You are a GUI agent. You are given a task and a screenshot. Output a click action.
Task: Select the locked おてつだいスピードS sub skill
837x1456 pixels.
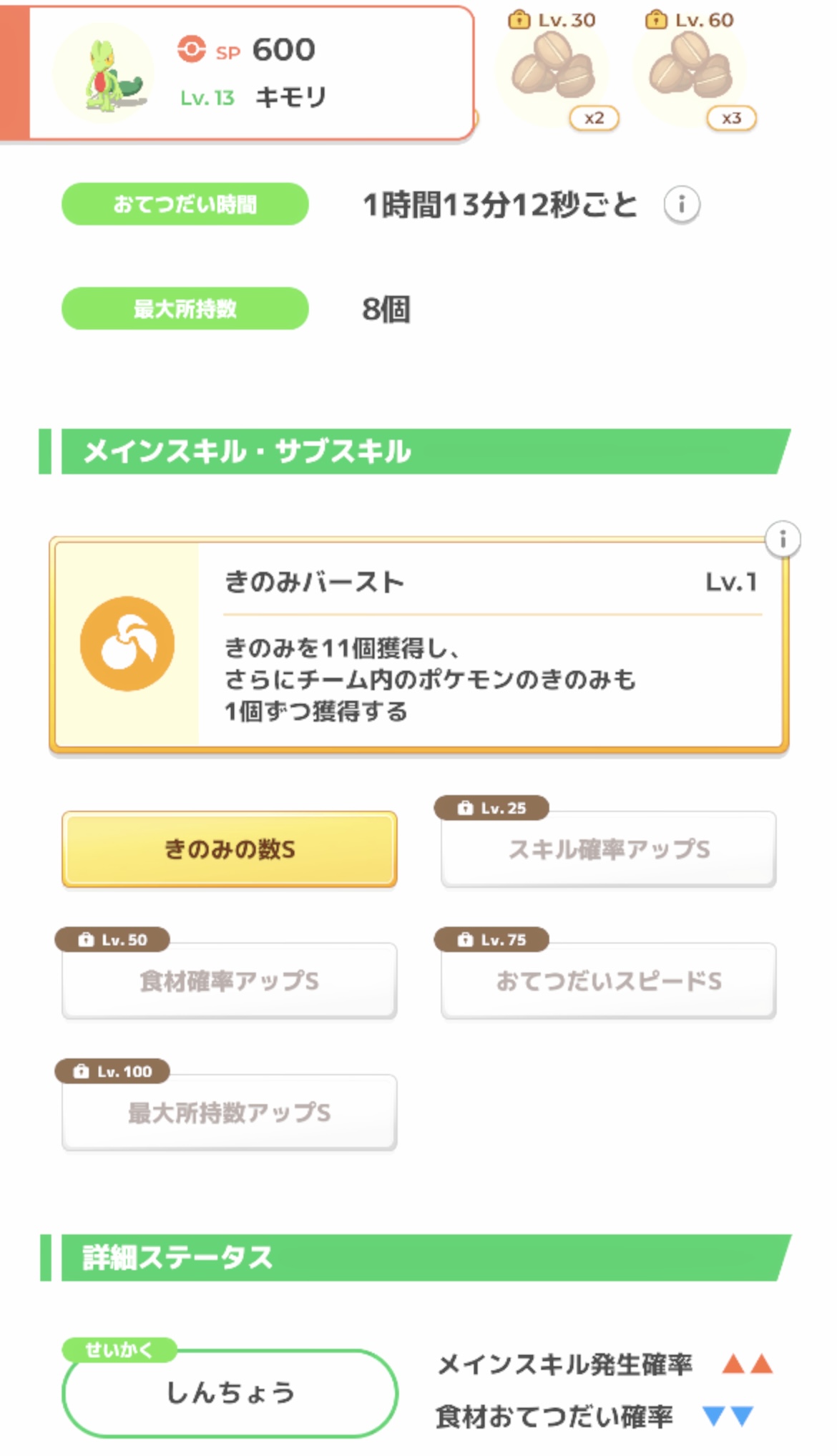click(x=608, y=981)
